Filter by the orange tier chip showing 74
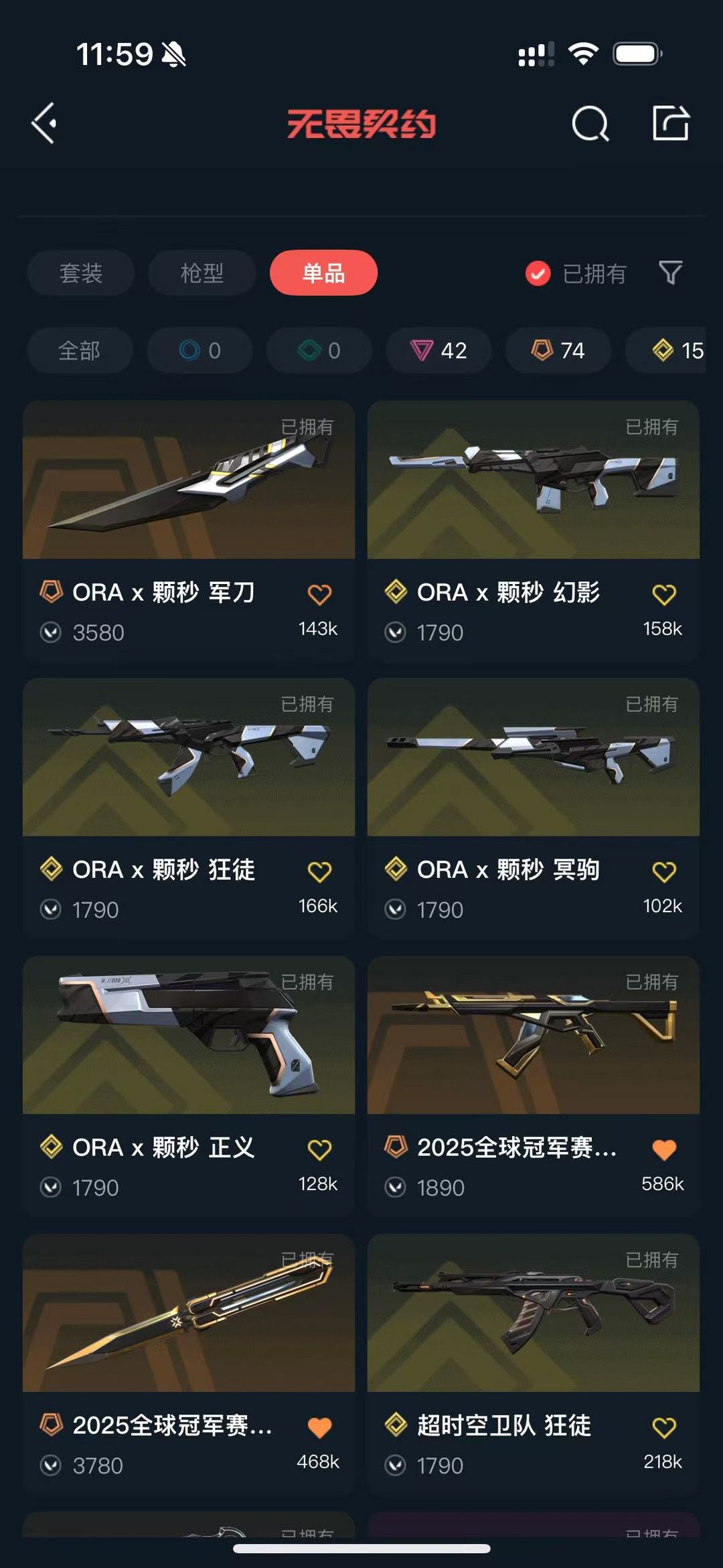Screen dimensions: 723x1568 click(558, 350)
